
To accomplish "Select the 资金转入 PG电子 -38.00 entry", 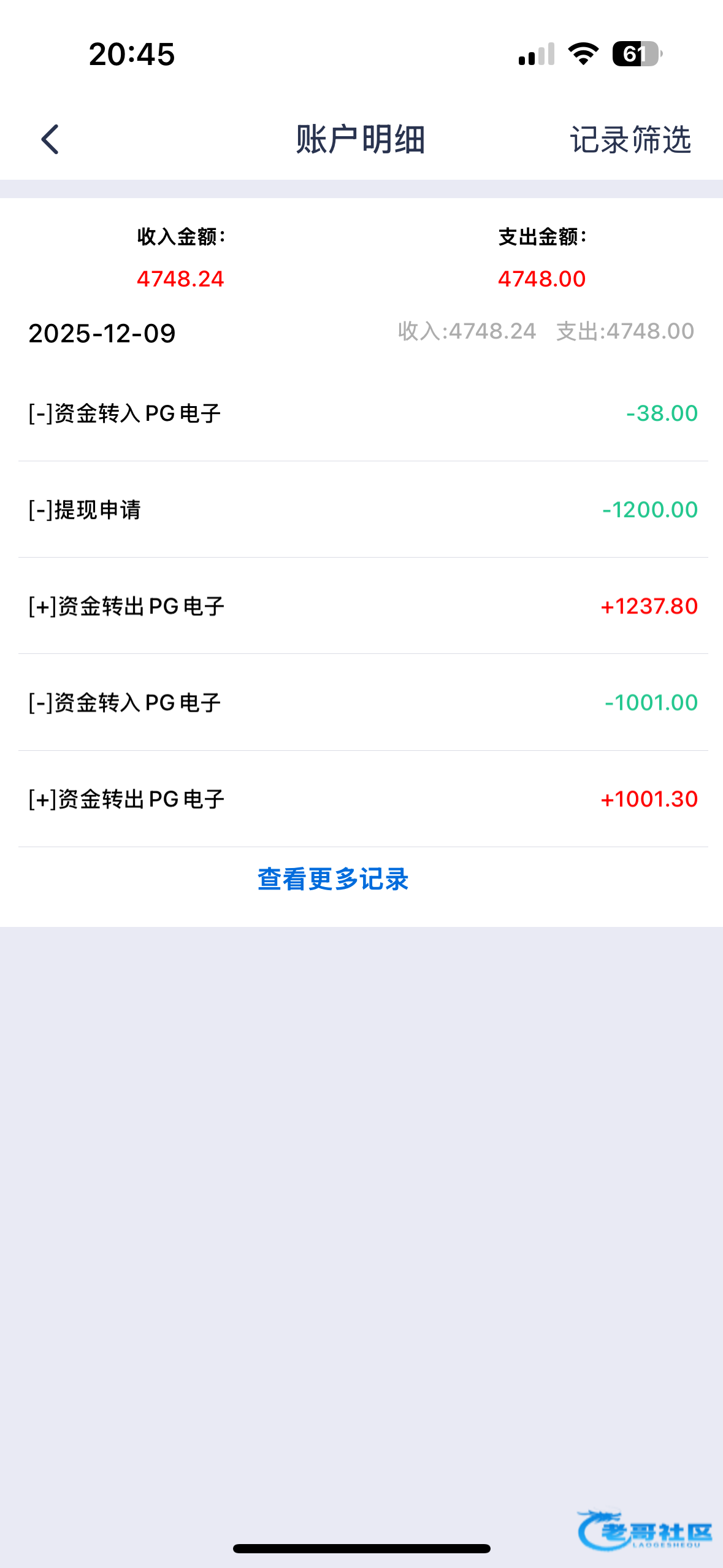I will click(x=363, y=413).
